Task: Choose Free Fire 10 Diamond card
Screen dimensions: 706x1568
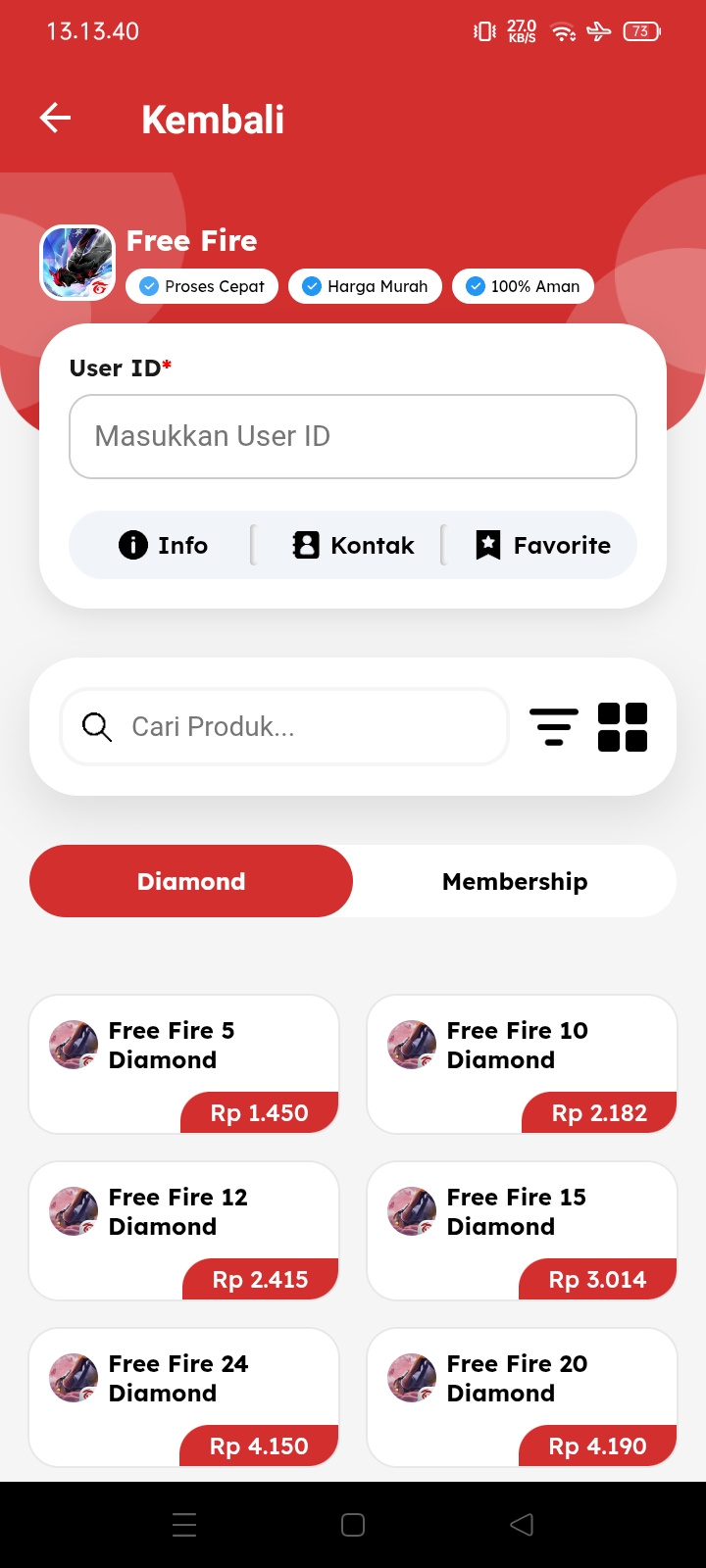Action: click(x=522, y=1063)
